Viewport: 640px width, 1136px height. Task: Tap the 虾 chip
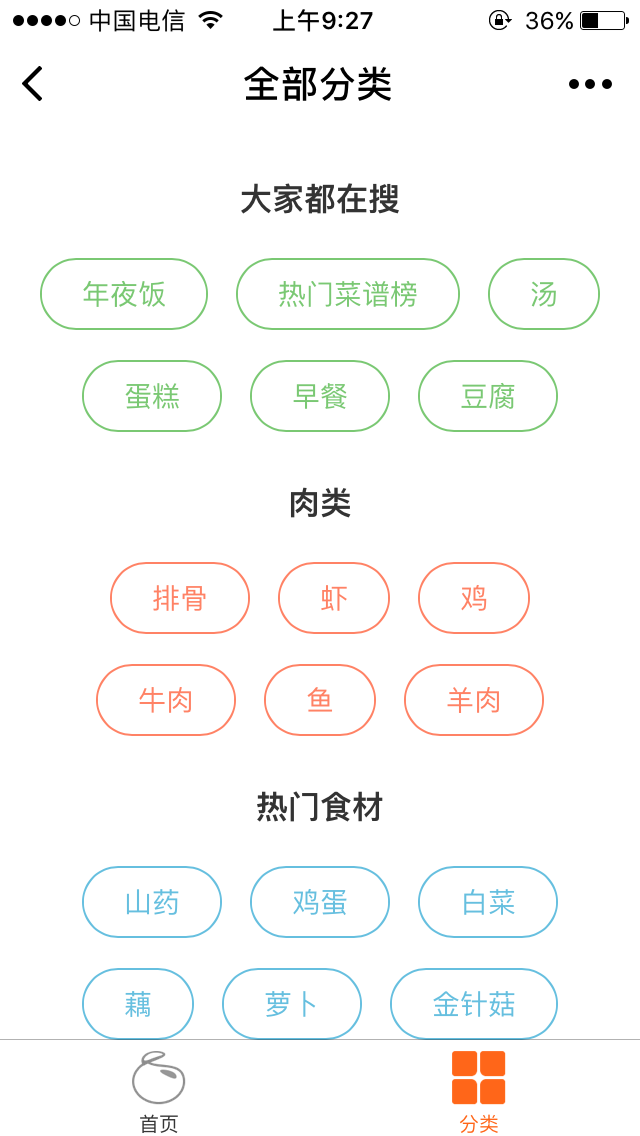(334, 598)
